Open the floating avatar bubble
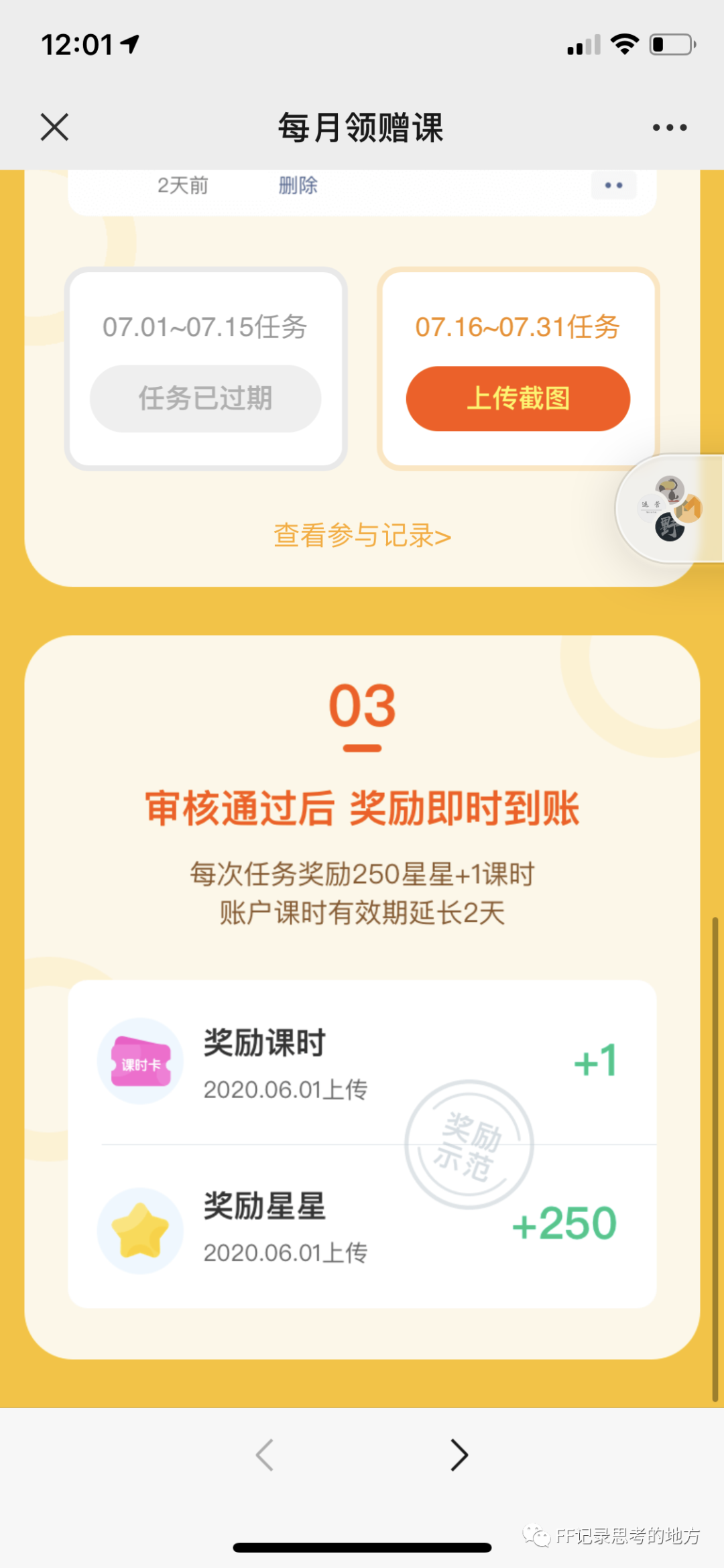Viewport: 724px width, 1568px height. [x=669, y=509]
